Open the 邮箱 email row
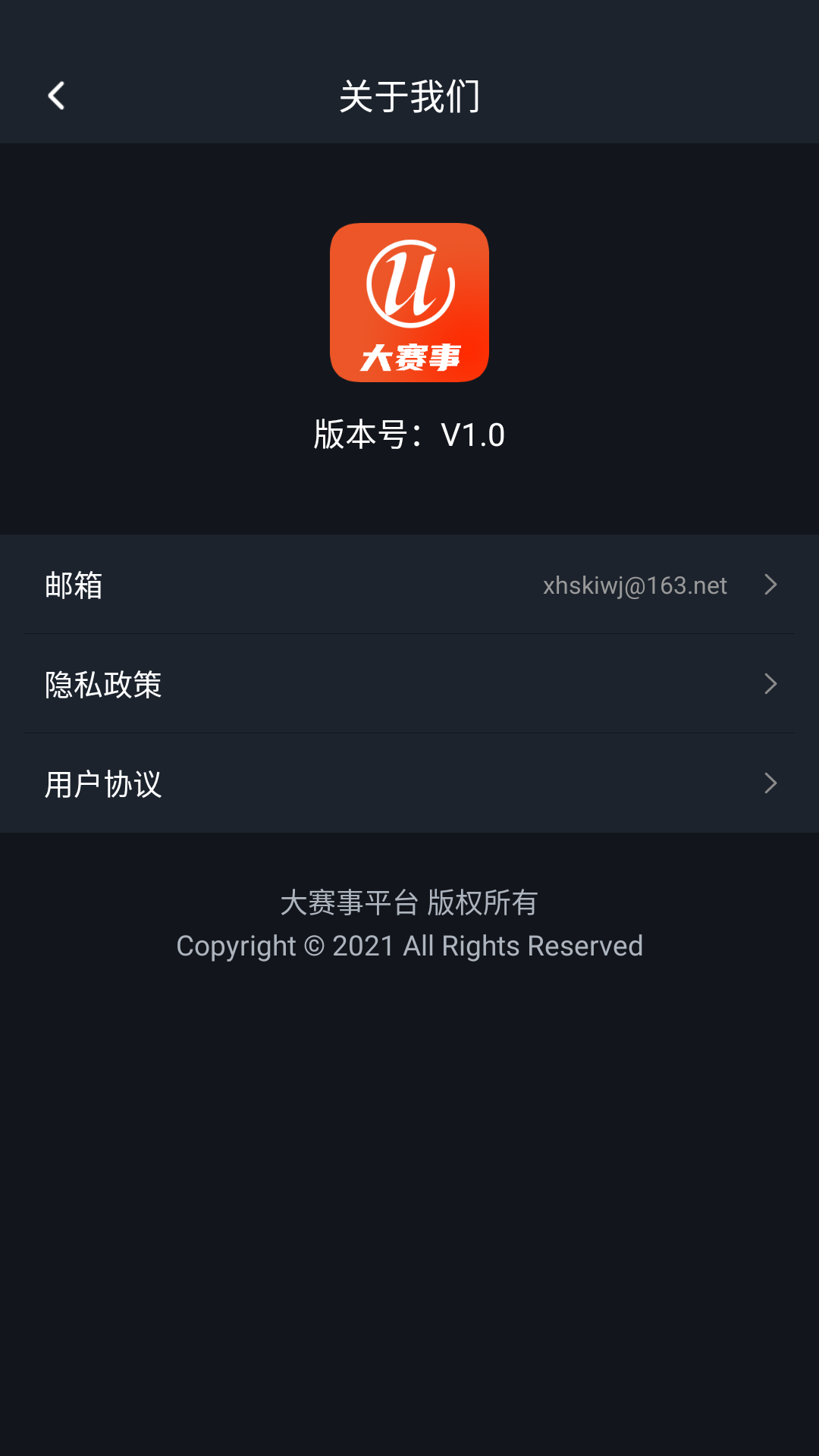 point(409,585)
